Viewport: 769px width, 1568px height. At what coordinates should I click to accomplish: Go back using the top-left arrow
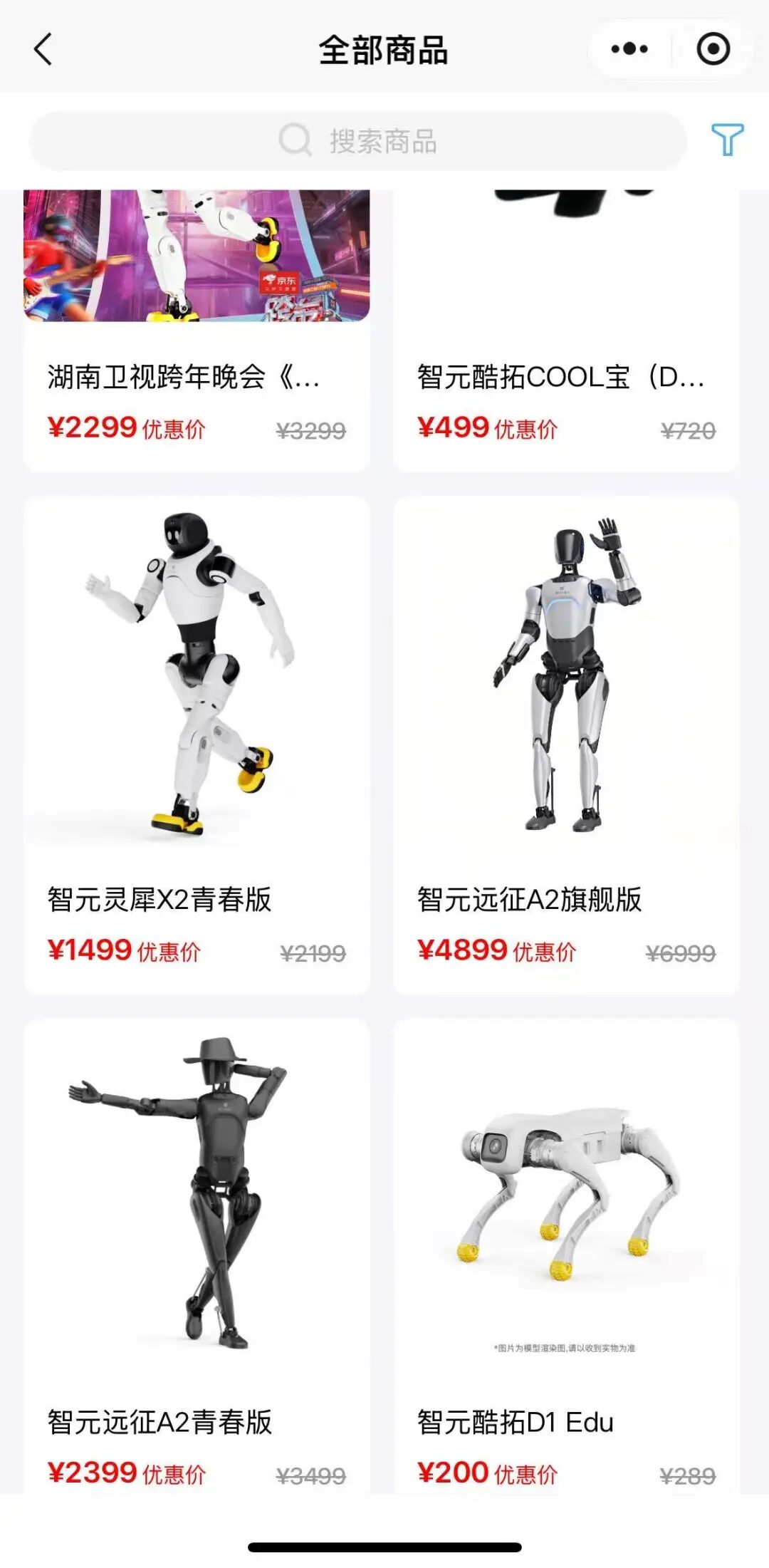[43, 50]
